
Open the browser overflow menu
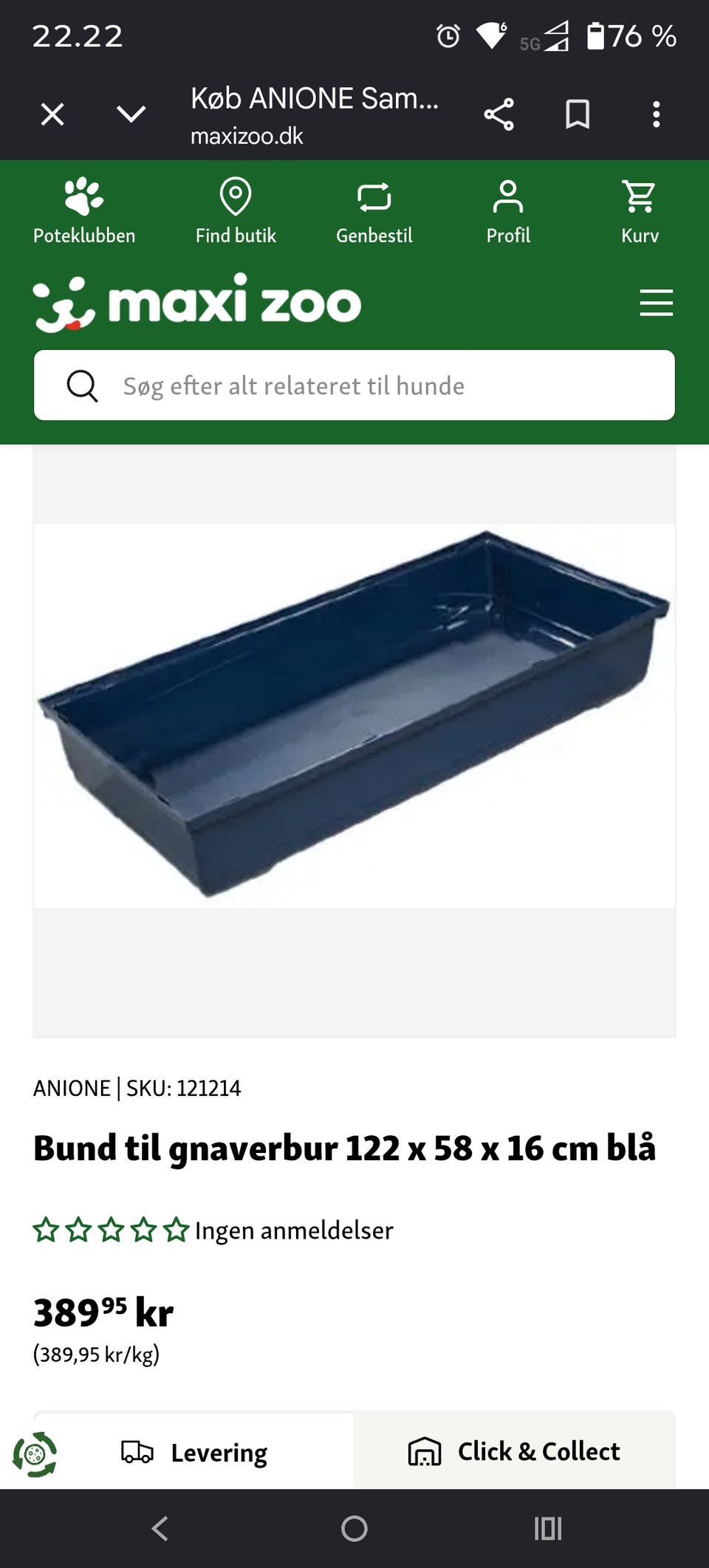[x=656, y=114]
